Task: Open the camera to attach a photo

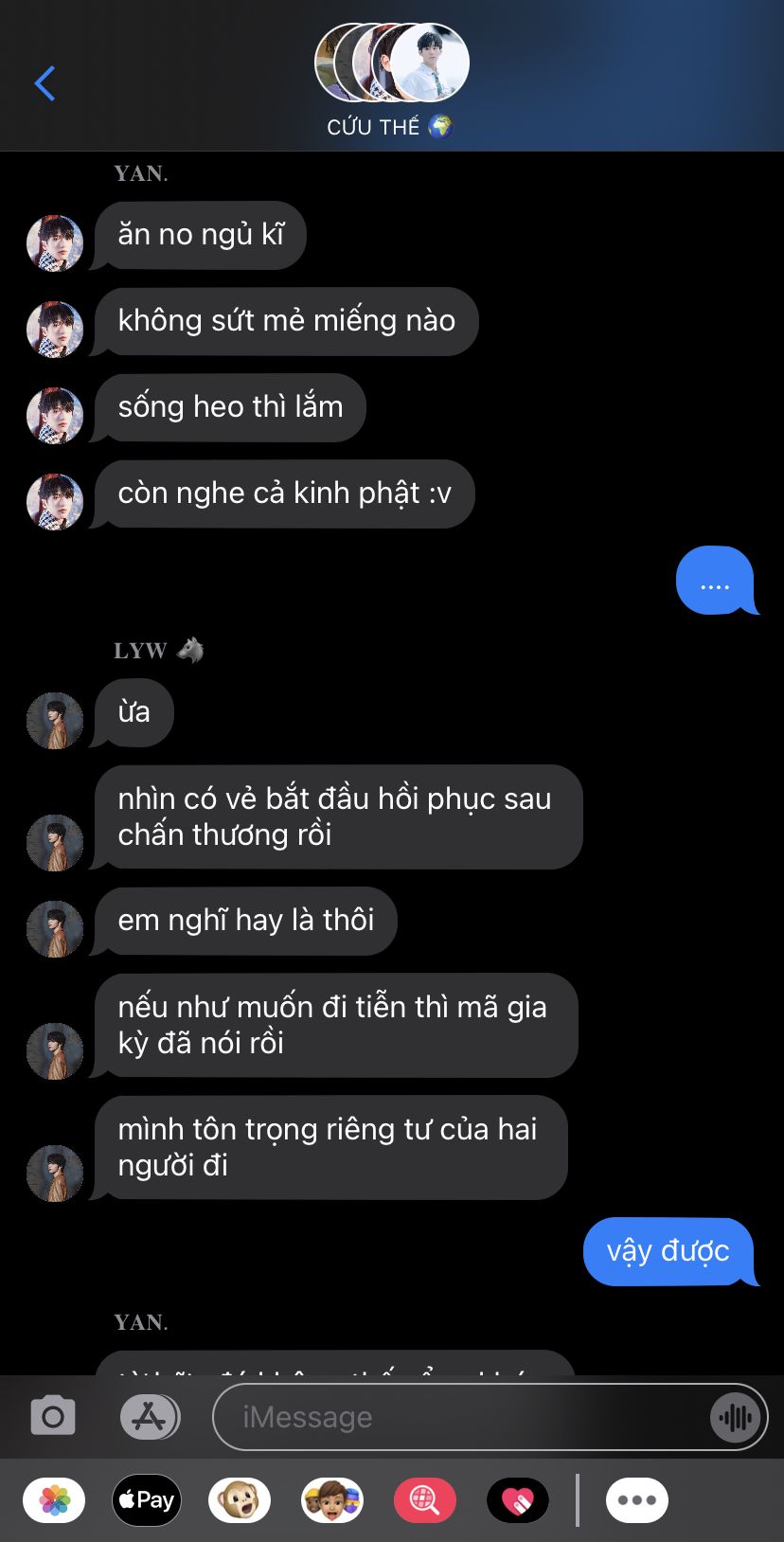Action: pyautogui.click(x=53, y=1417)
